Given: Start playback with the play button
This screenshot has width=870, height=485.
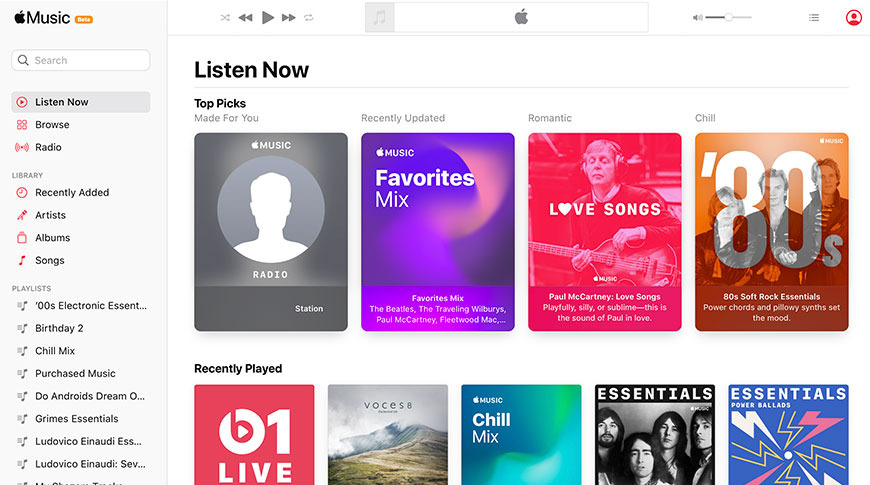Looking at the screenshot, I should (x=267, y=18).
